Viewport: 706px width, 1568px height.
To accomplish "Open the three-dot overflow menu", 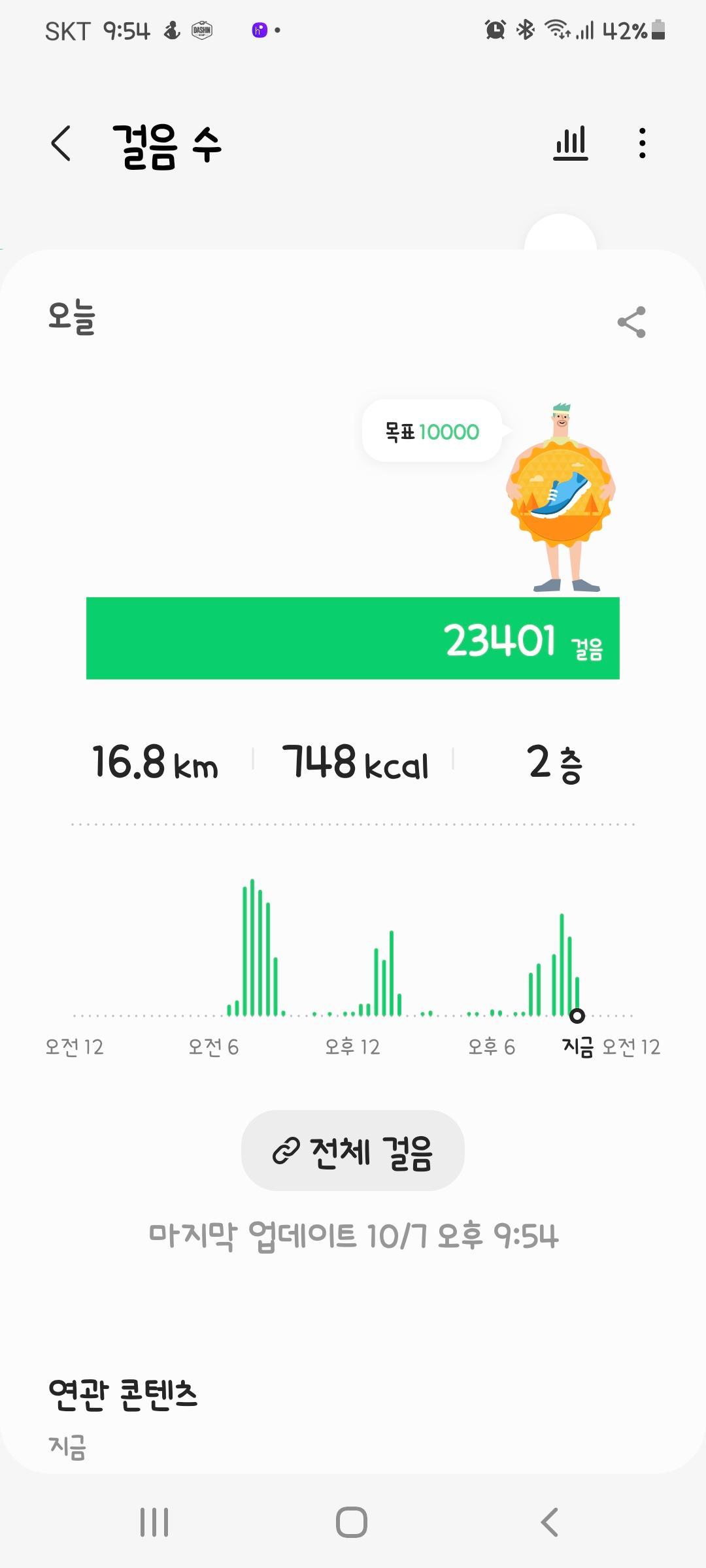I will [x=643, y=143].
